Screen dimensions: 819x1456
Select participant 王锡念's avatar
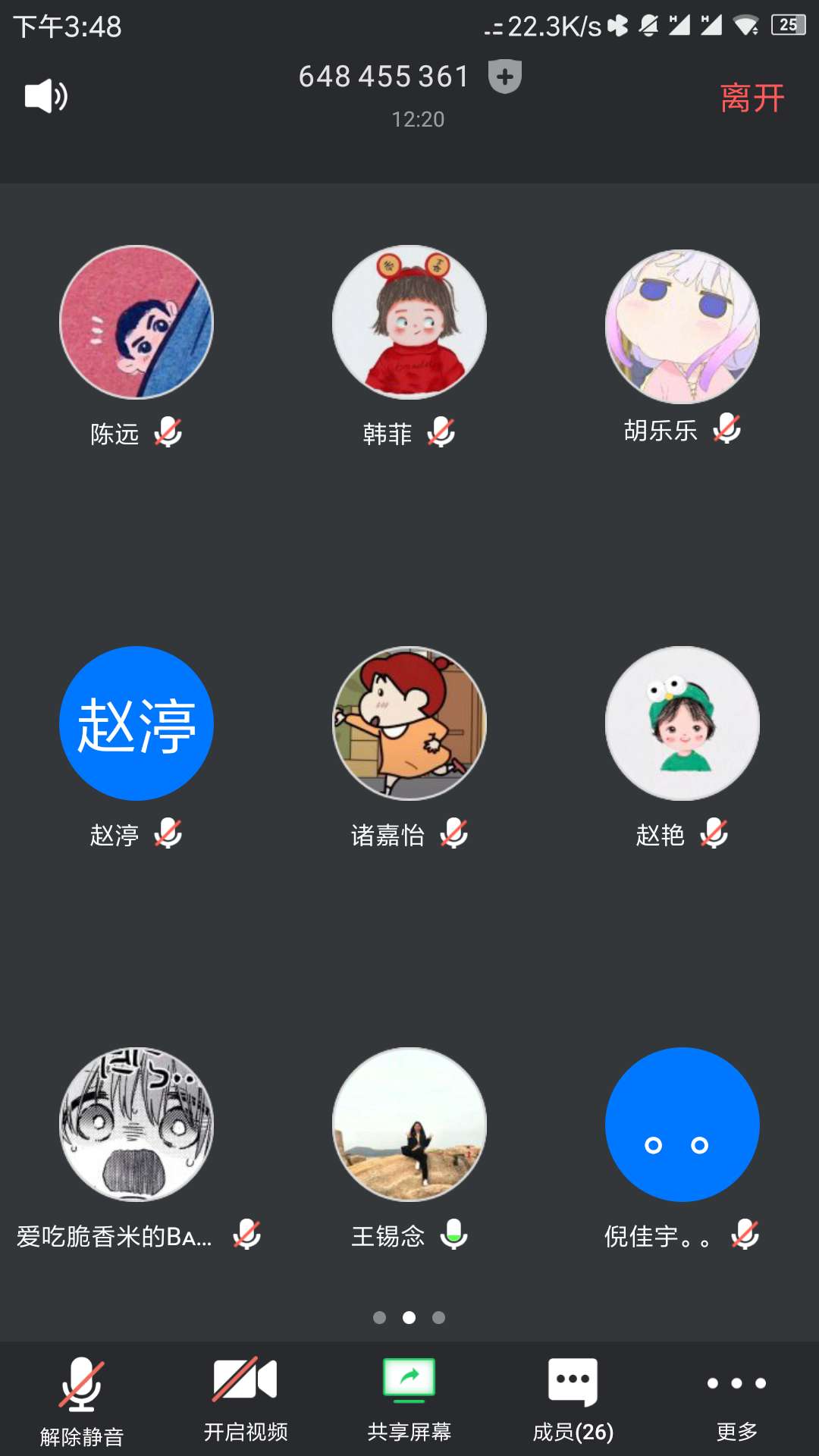coord(409,1125)
